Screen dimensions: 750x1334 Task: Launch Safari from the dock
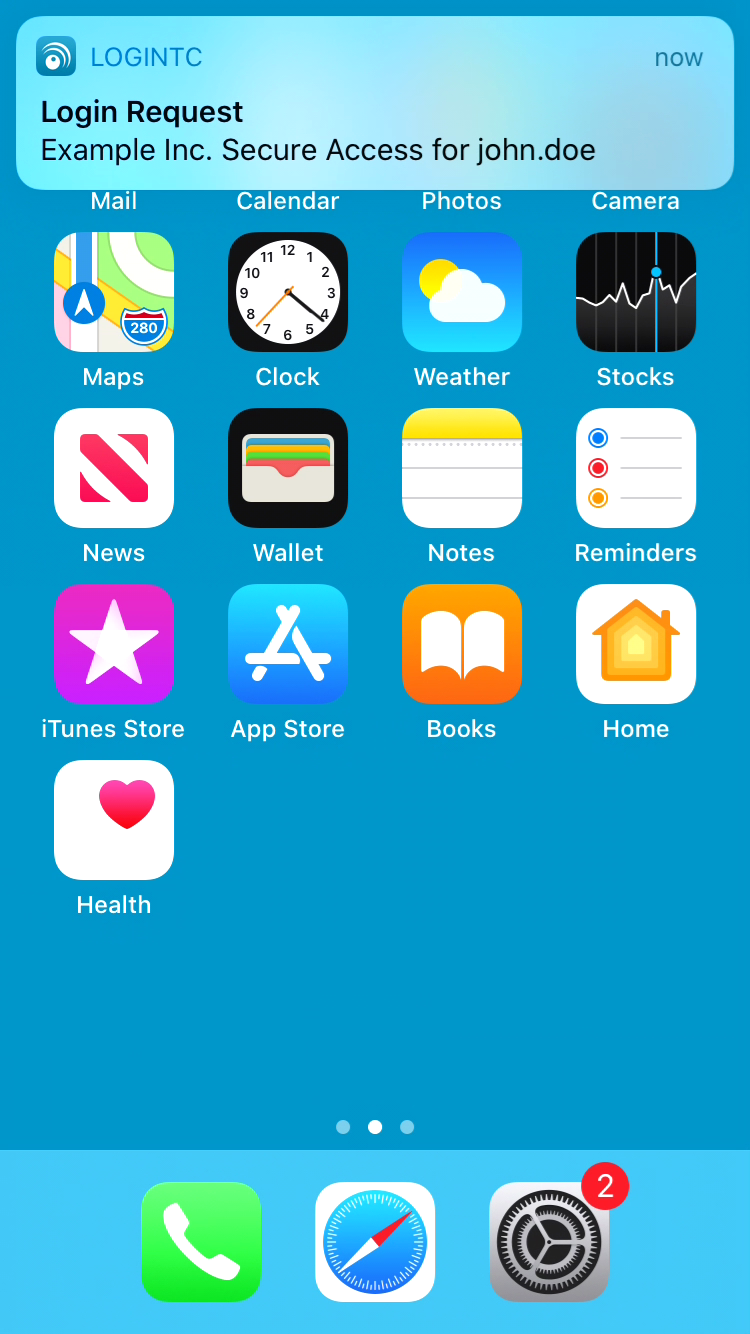pos(375,1242)
